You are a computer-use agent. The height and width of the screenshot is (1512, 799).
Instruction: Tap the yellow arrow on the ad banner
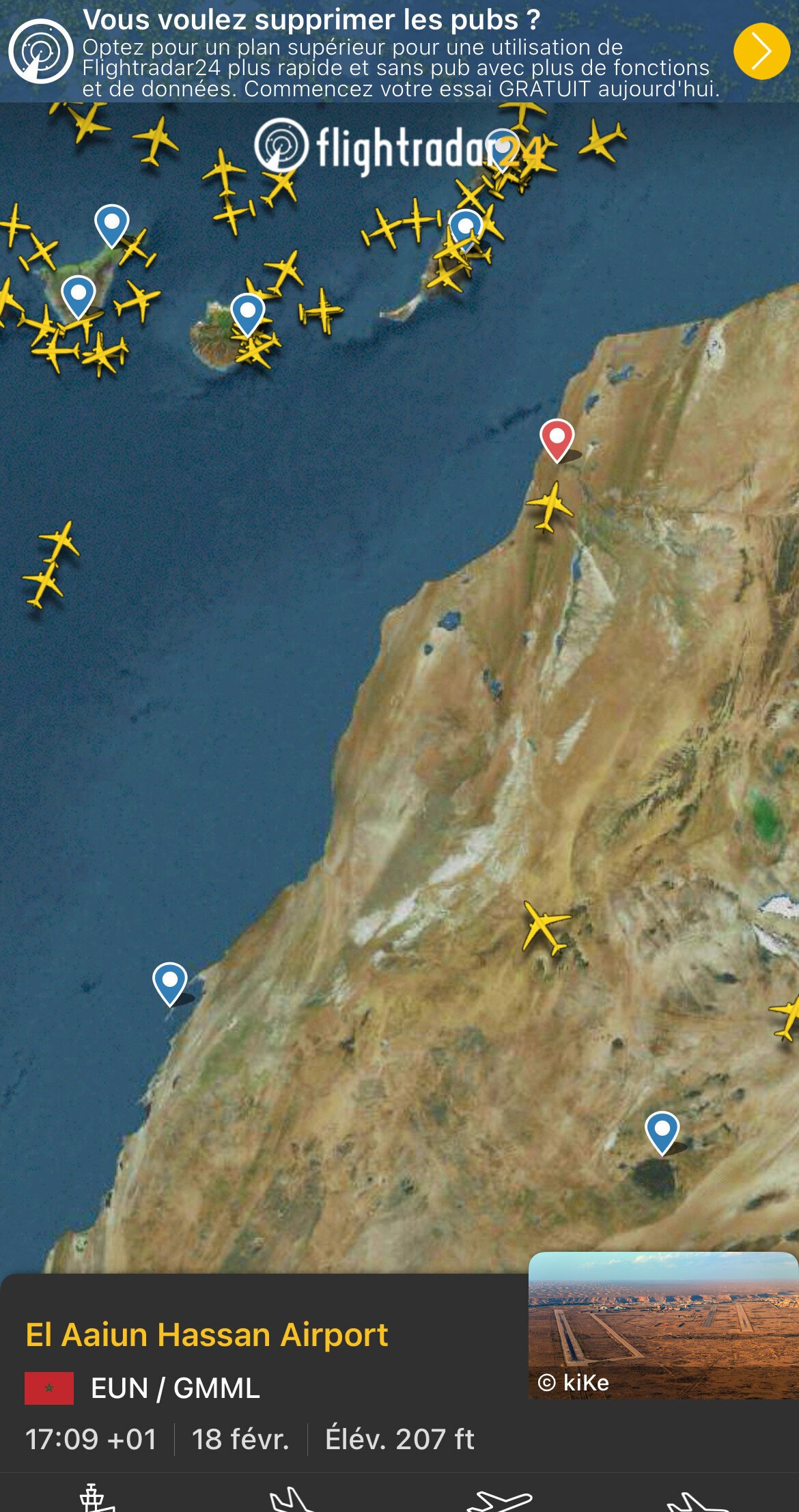click(761, 51)
